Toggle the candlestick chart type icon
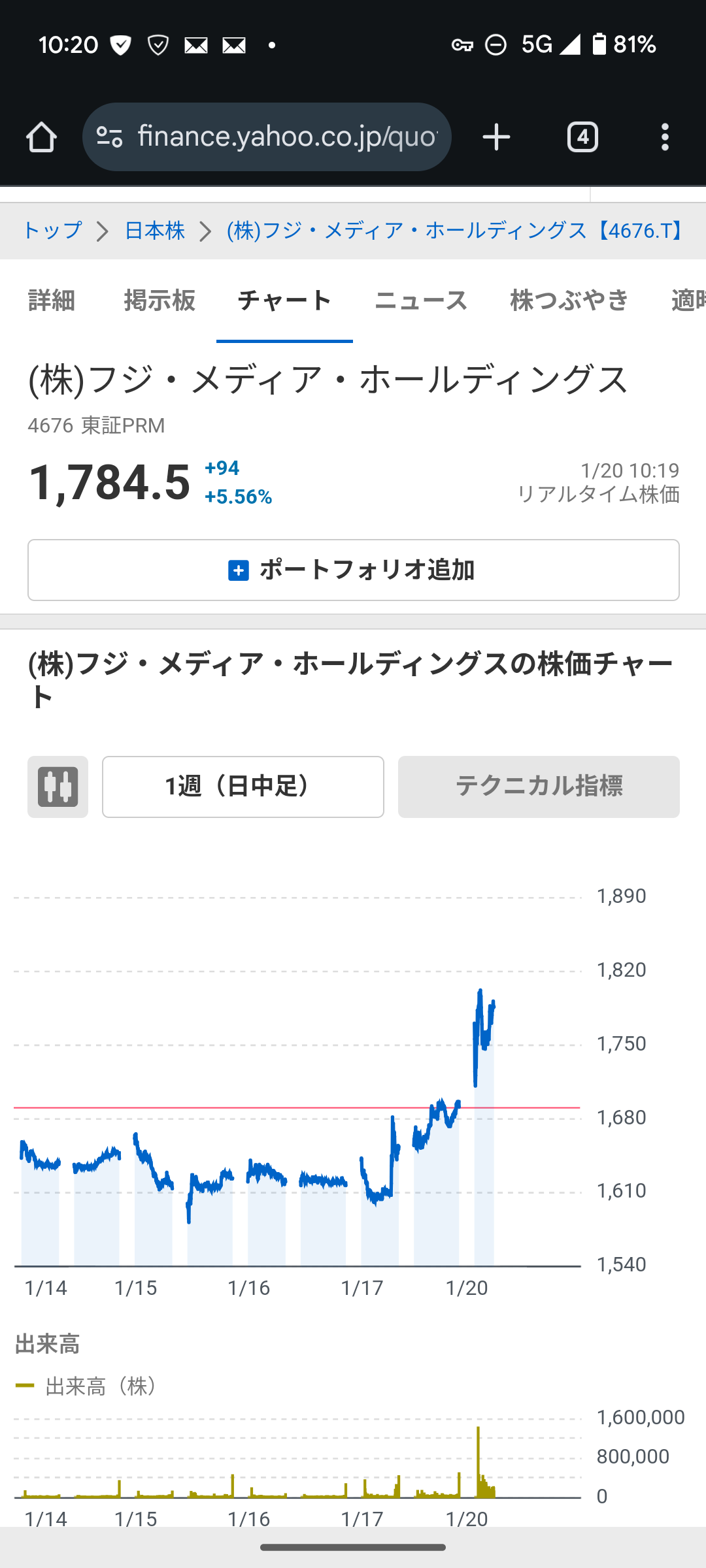Screen dimensions: 706x1568 tap(58, 787)
